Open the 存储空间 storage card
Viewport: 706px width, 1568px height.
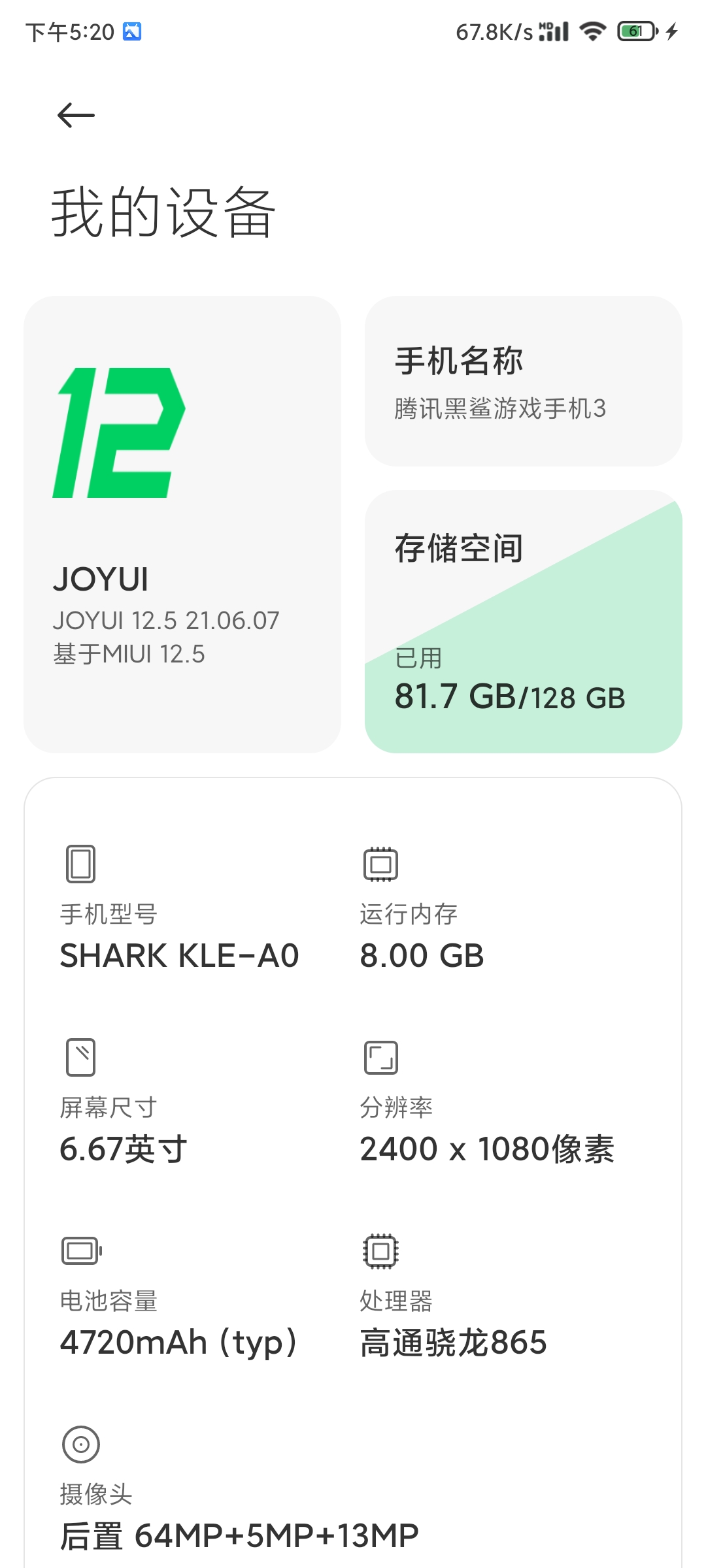pyautogui.click(x=523, y=621)
